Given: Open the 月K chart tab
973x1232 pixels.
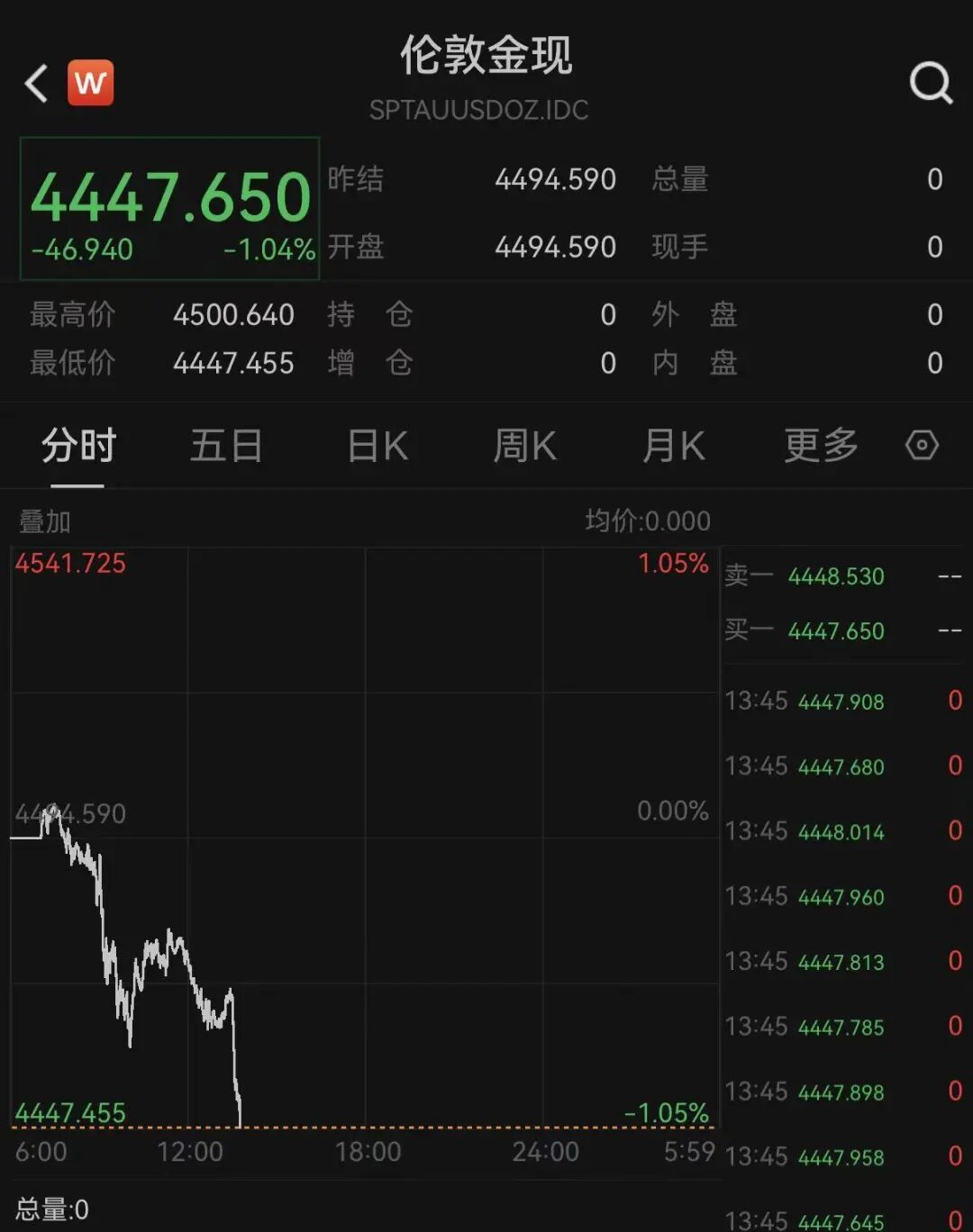Looking at the screenshot, I should tap(673, 446).
